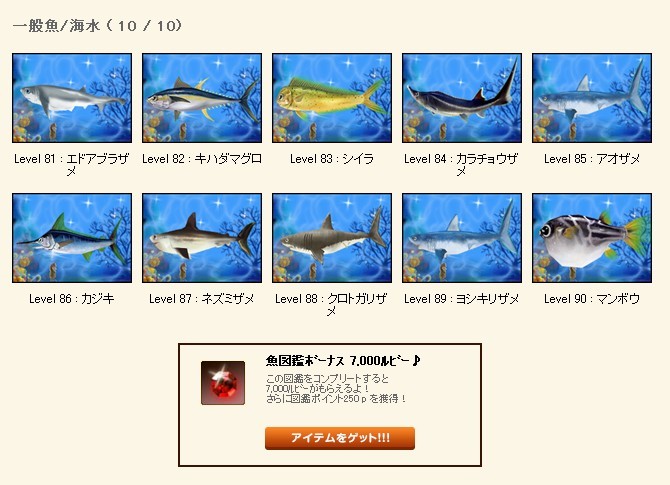
Task: Tap the Level 85 アオザメ fish tile
Action: pos(591,98)
